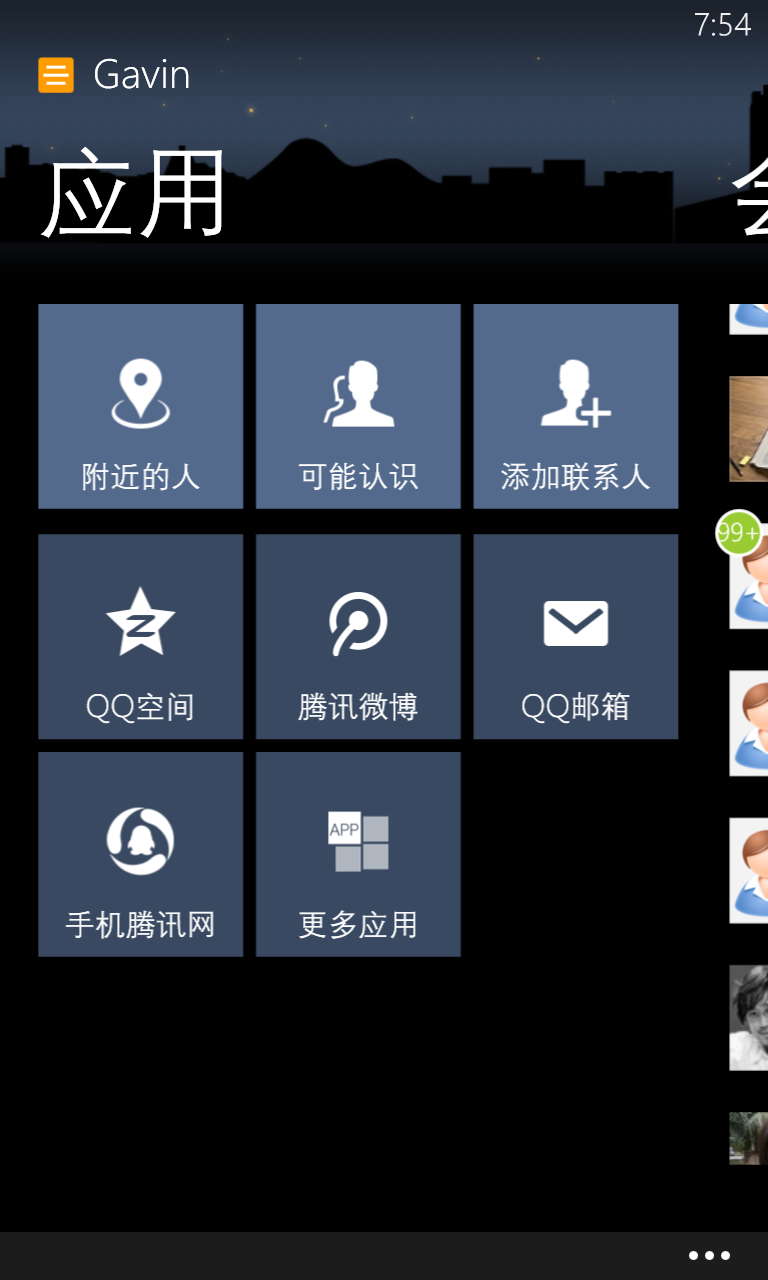Viewport: 768px width, 1280px height.
Task: Open the 可能认识 tile
Action: coord(358,406)
